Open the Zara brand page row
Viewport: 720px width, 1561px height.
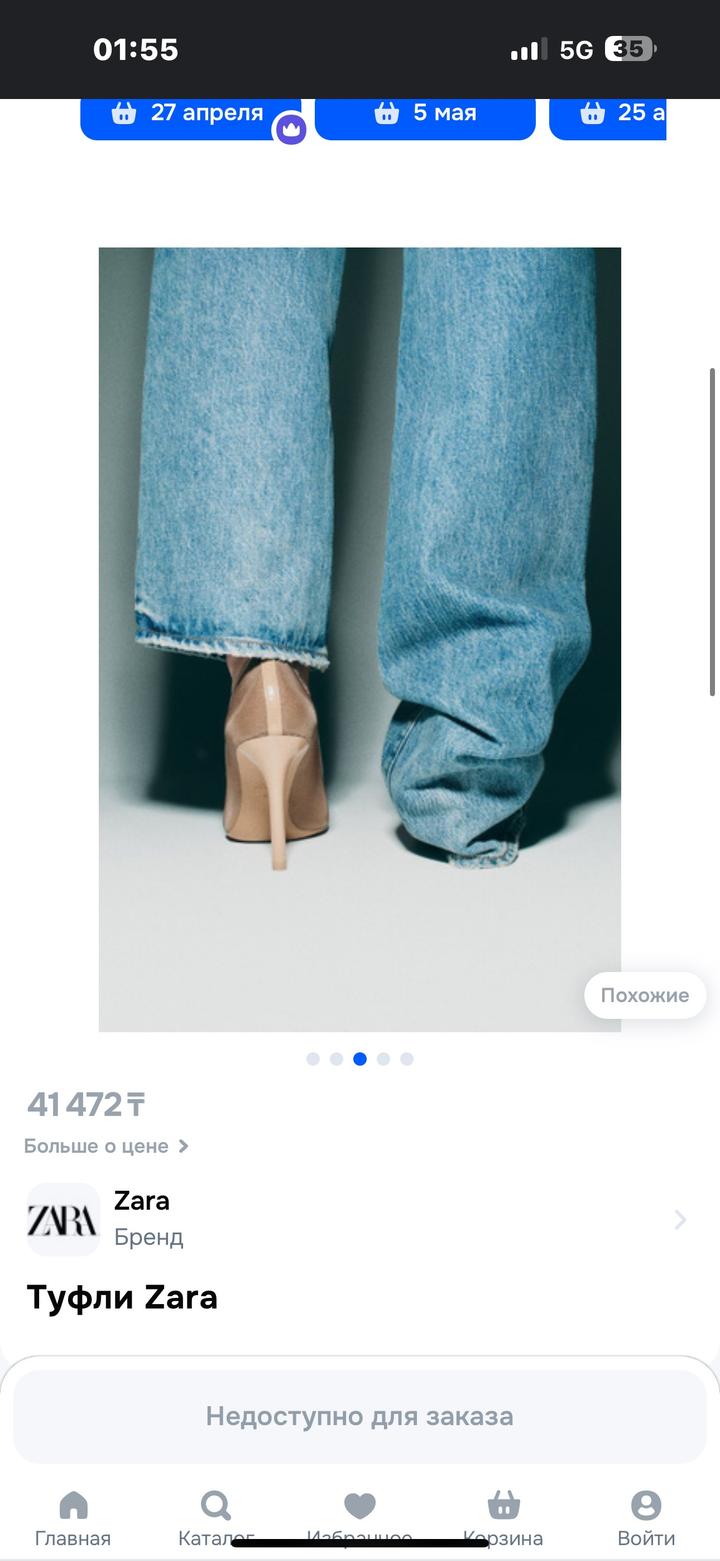(358, 1219)
